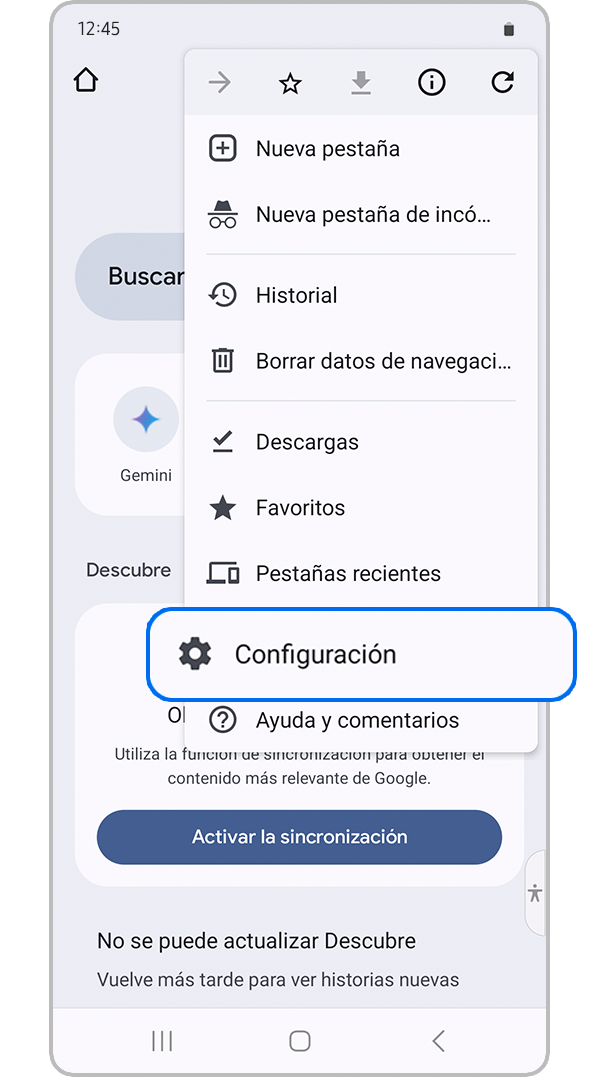Open the accessibility floating button
Image resolution: width=600 pixels, height=1077 pixels.
click(x=535, y=893)
